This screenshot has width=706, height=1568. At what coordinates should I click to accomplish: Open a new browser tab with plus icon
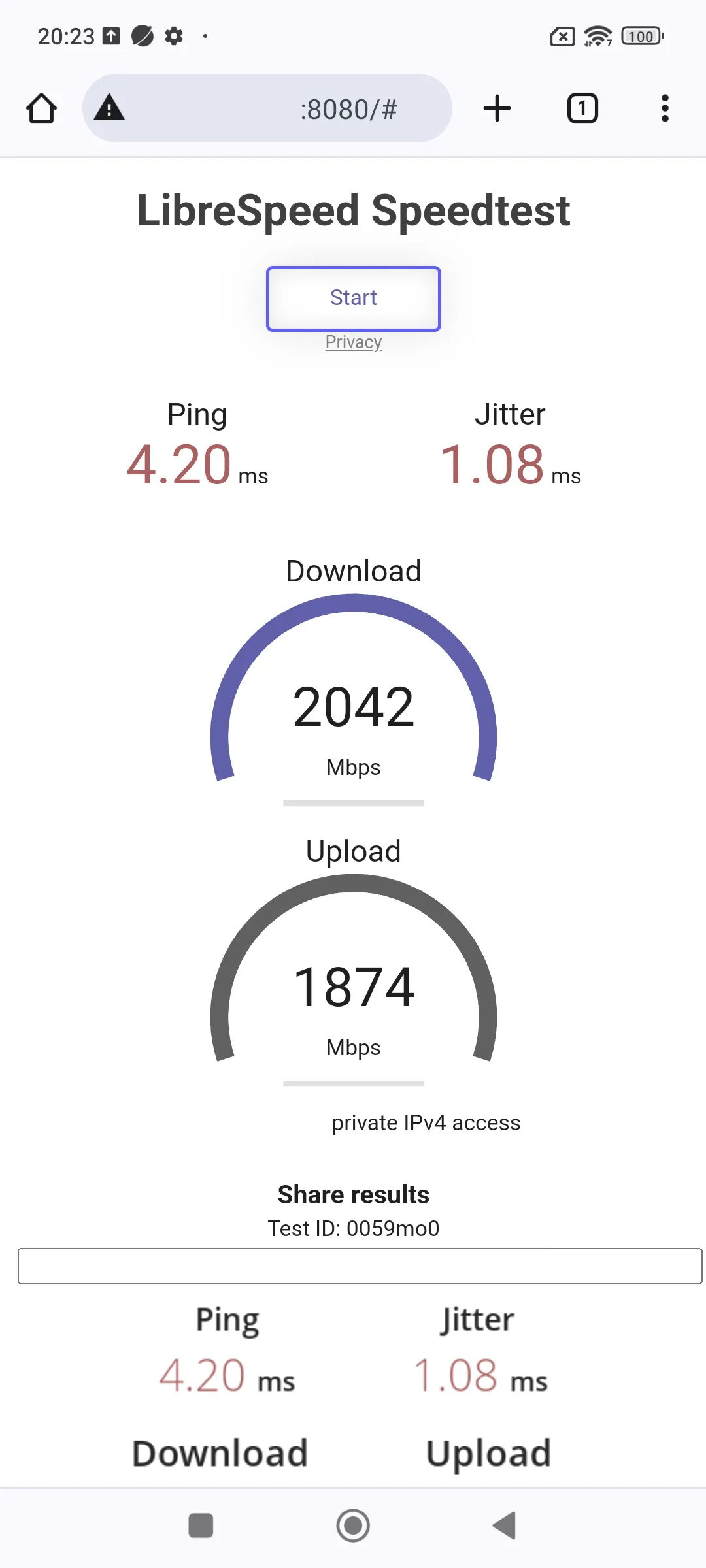[x=497, y=108]
